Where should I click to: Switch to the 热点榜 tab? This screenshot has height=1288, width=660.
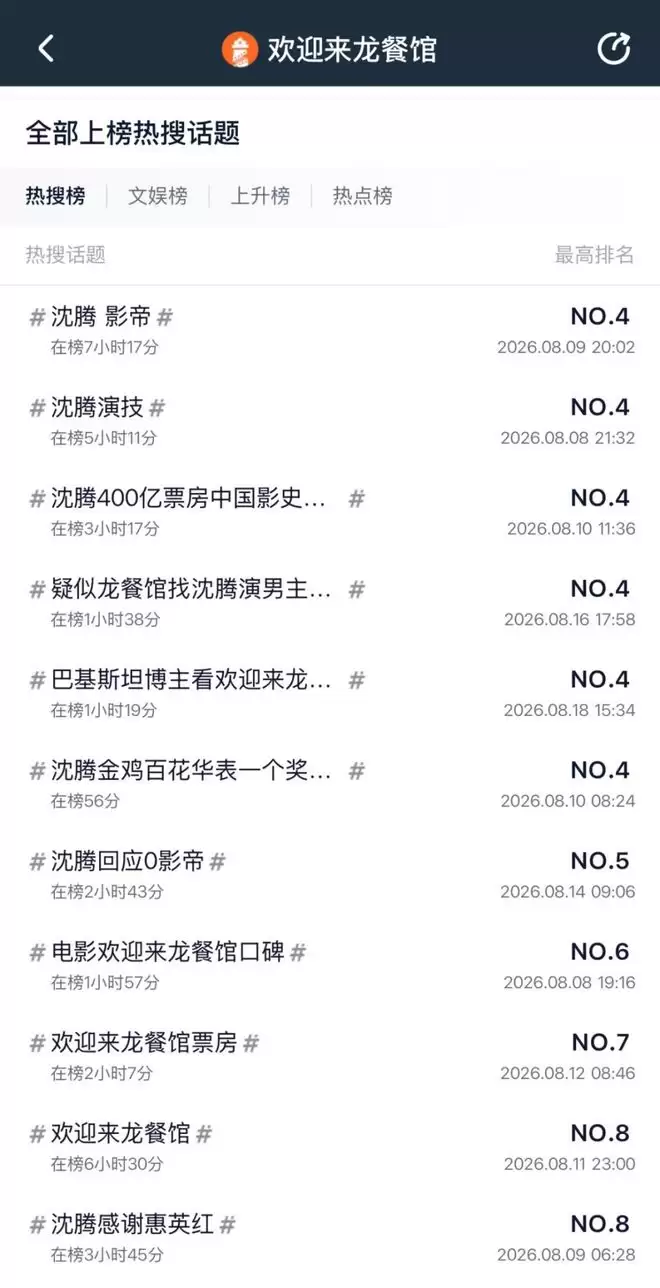362,196
